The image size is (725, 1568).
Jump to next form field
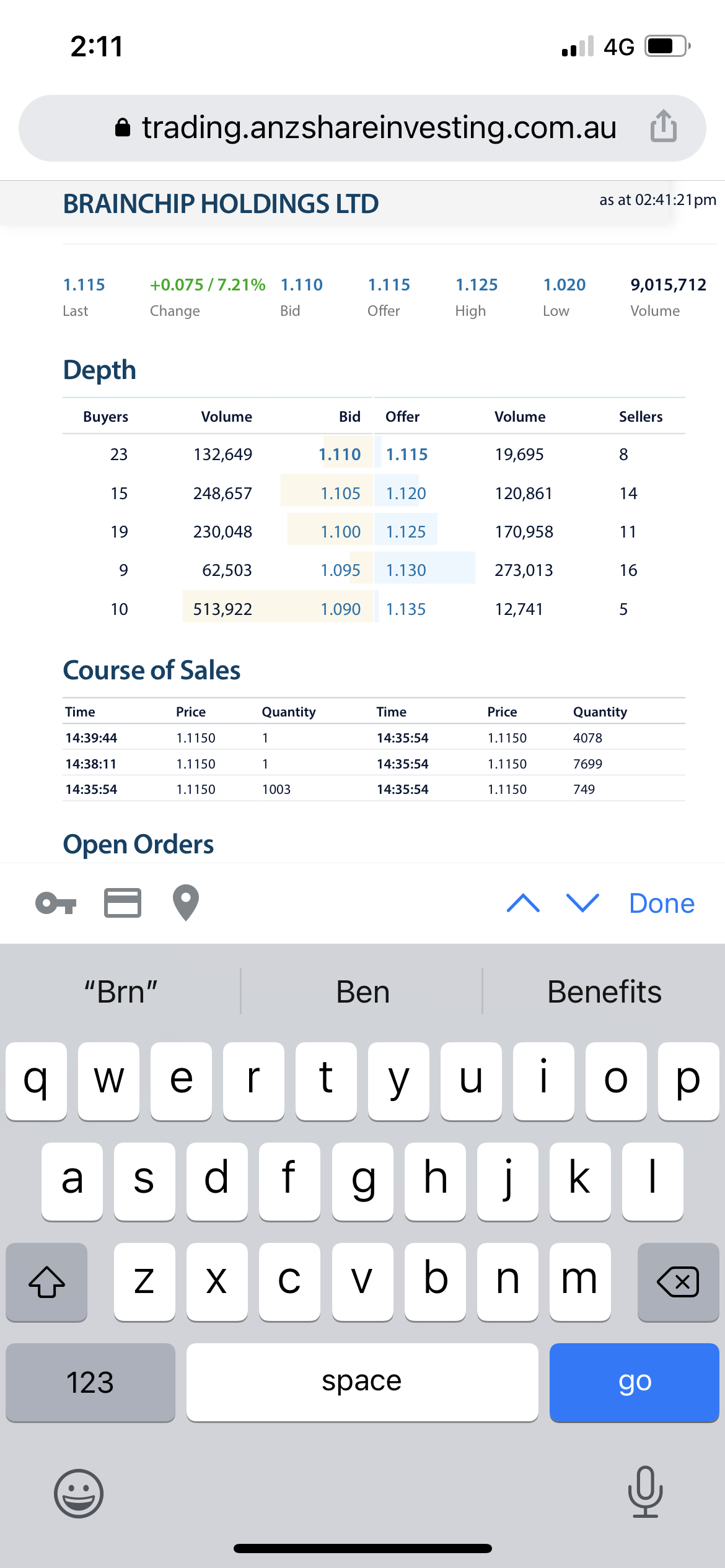click(x=582, y=904)
